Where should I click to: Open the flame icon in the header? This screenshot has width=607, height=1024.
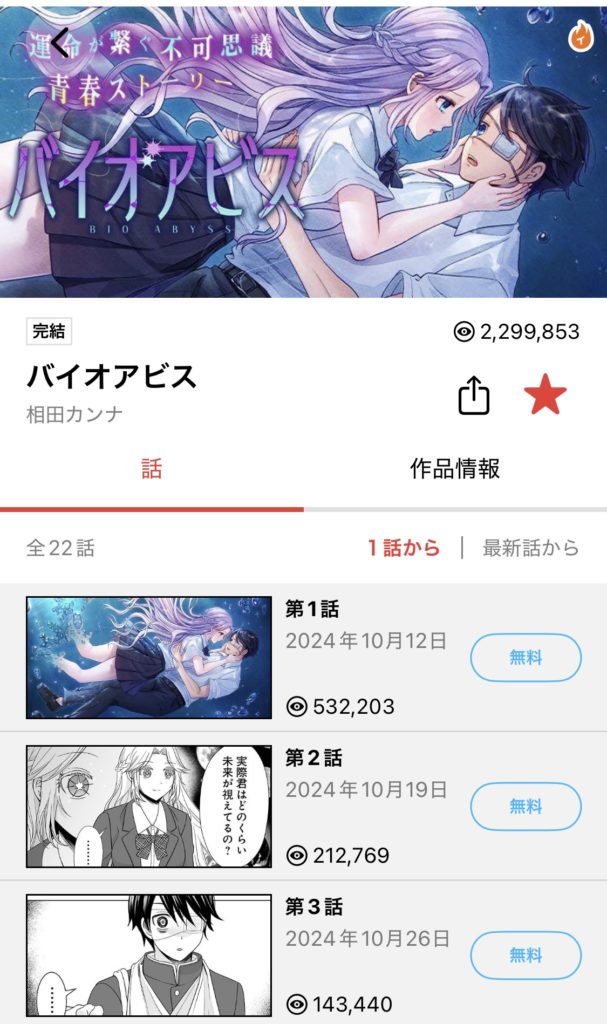pyautogui.click(x=580, y=38)
